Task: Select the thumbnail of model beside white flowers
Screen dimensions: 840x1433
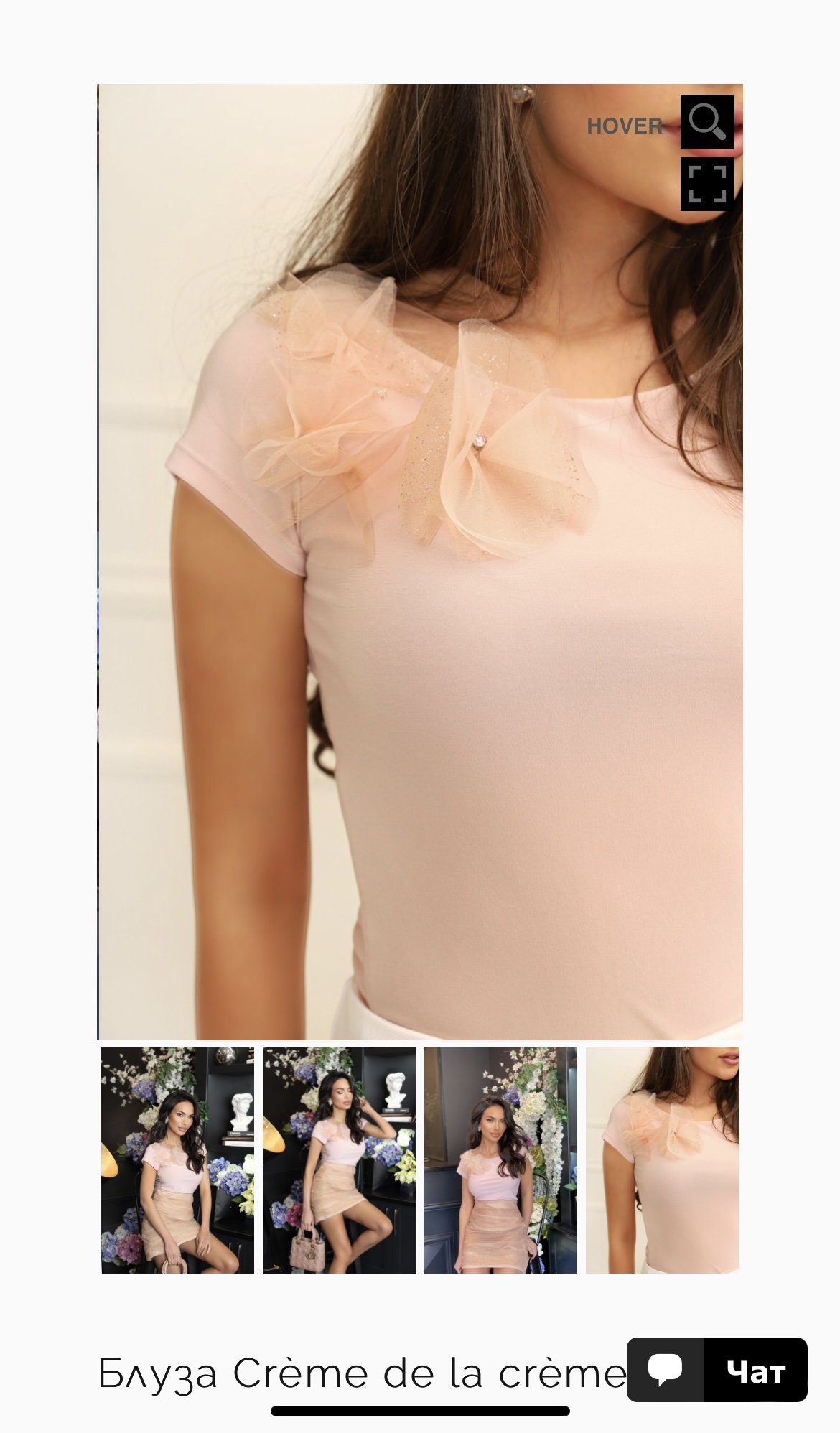Action: 500,1160
